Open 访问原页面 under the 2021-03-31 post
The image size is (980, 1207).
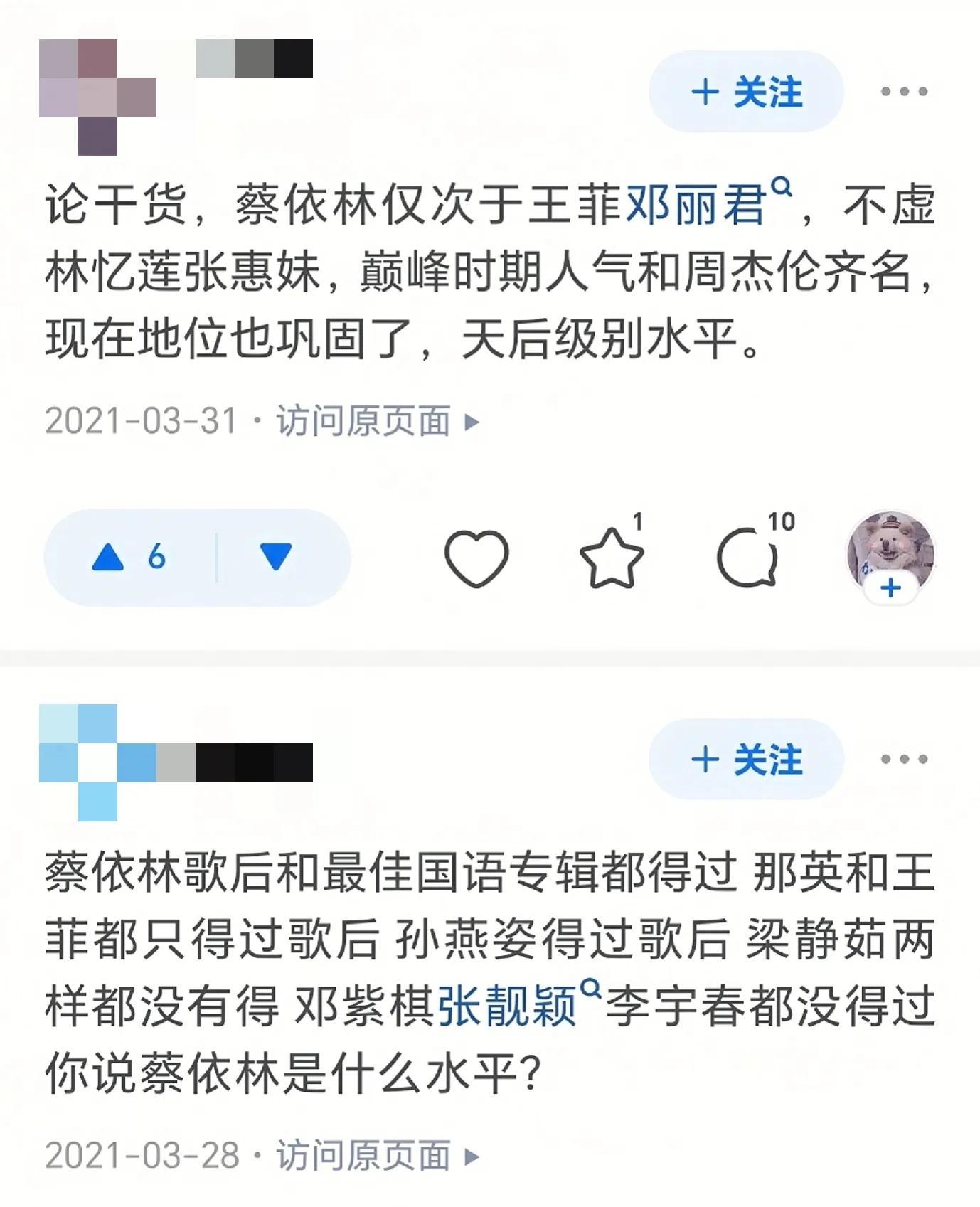(377, 422)
